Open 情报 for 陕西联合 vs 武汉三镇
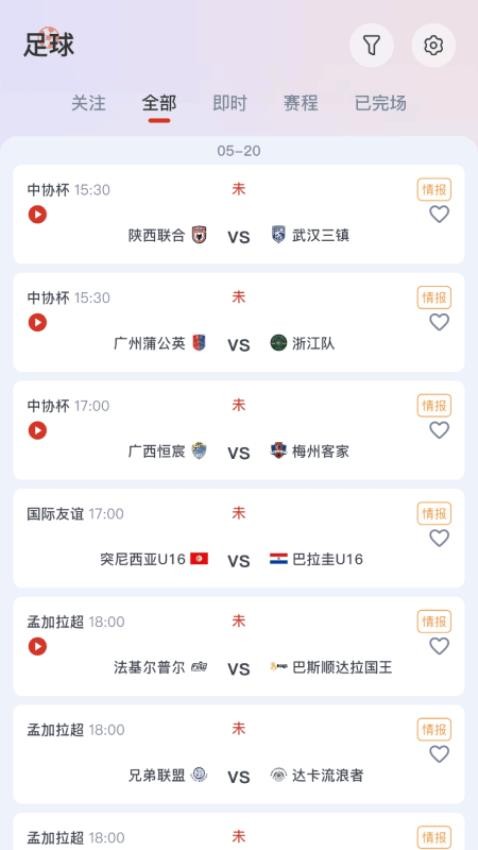 pyautogui.click(x=434, y=190)
